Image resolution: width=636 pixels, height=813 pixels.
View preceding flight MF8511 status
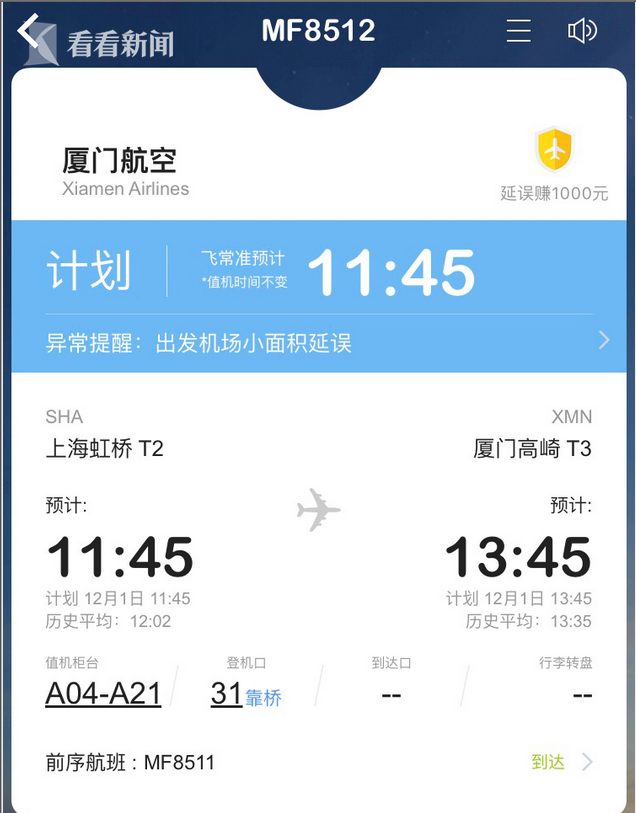[x=318, y=763]
